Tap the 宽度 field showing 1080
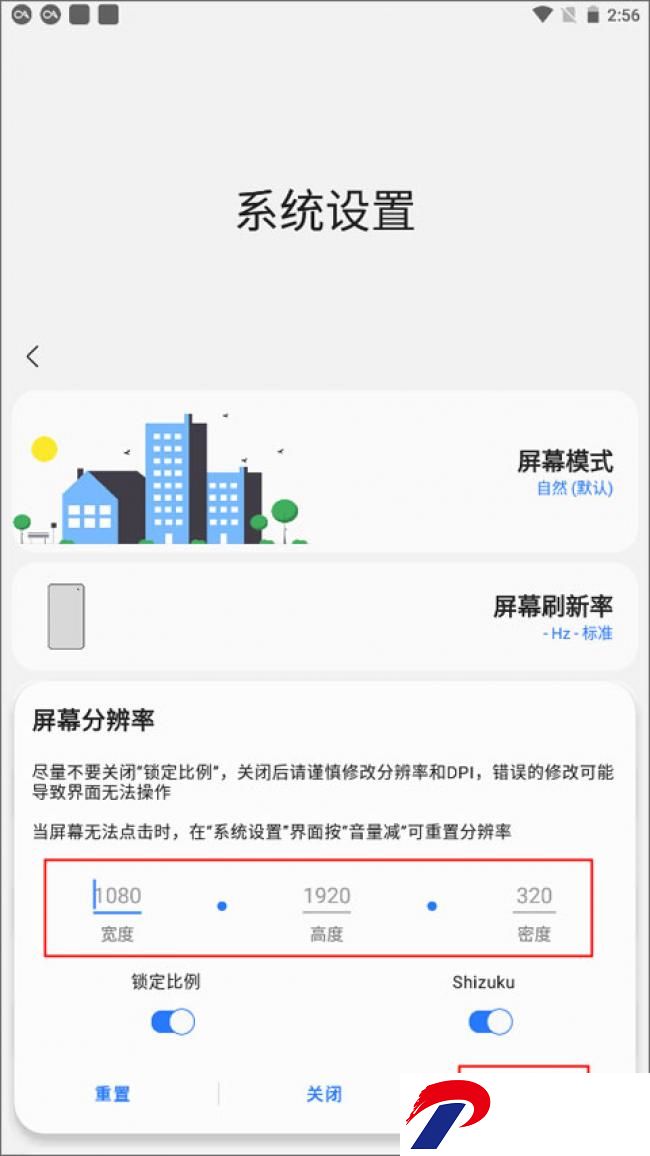650x1156 pixels. 118,896
